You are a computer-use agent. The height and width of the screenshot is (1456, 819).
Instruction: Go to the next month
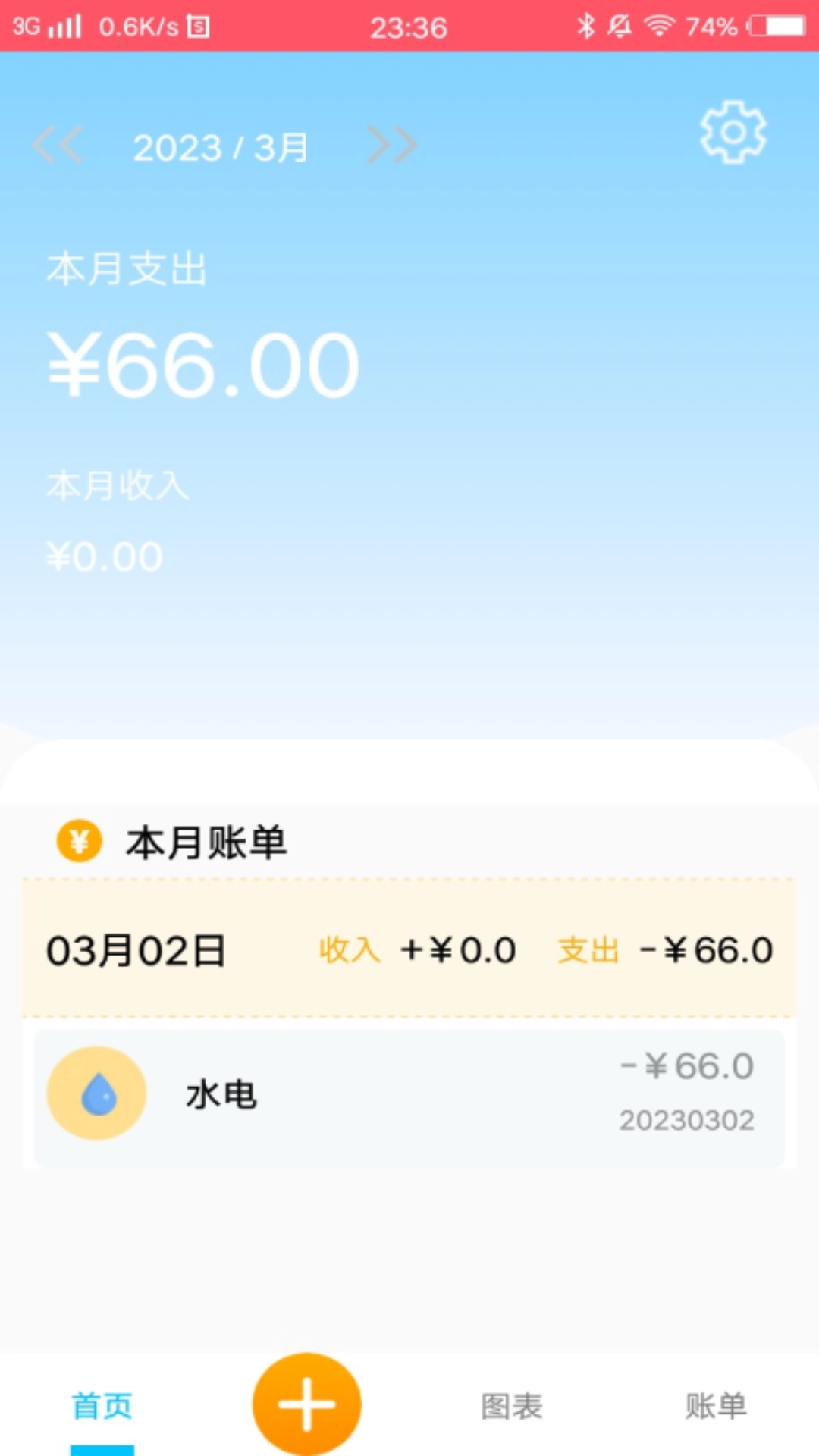tap(391, 145)
